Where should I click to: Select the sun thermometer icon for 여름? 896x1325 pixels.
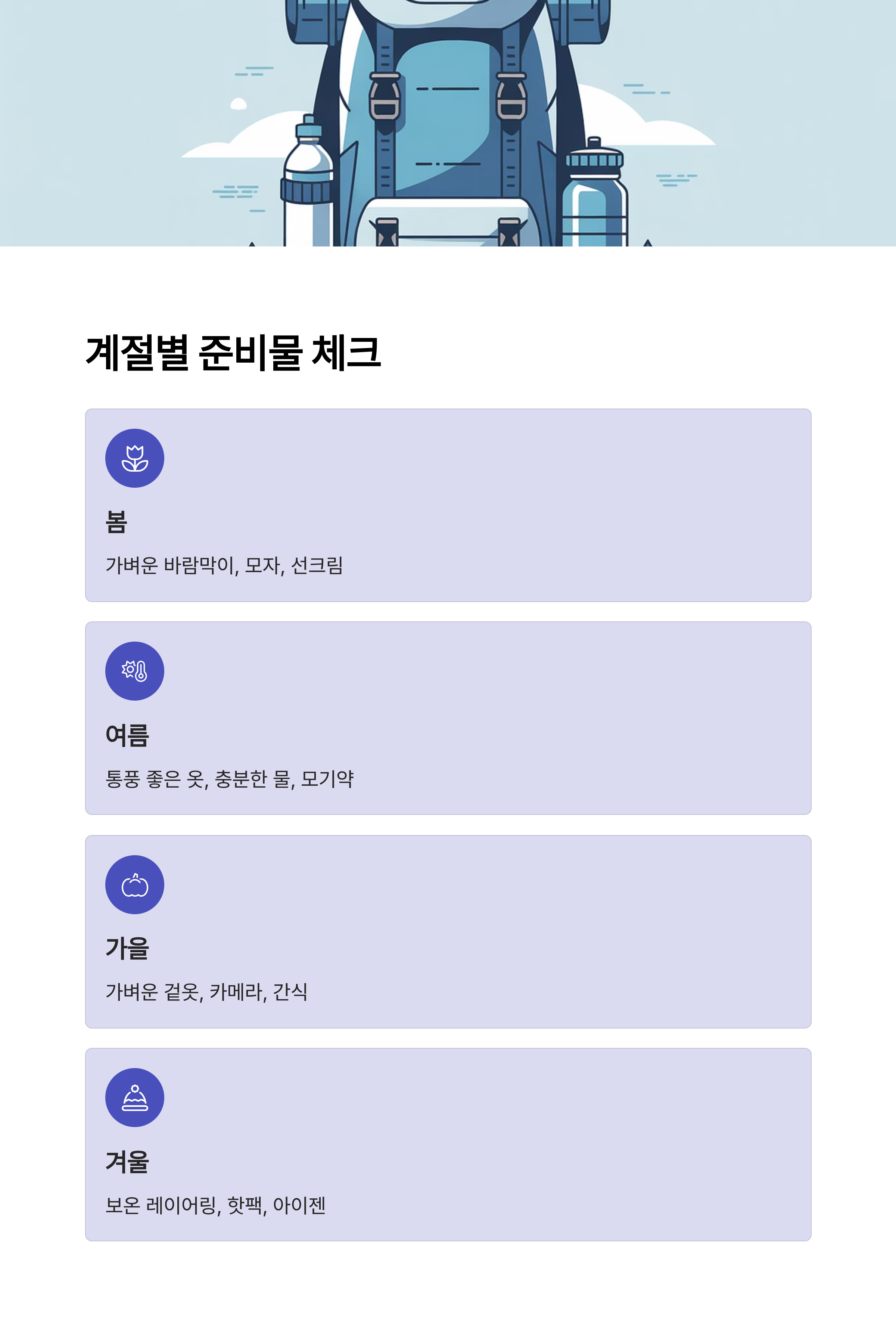134,671
